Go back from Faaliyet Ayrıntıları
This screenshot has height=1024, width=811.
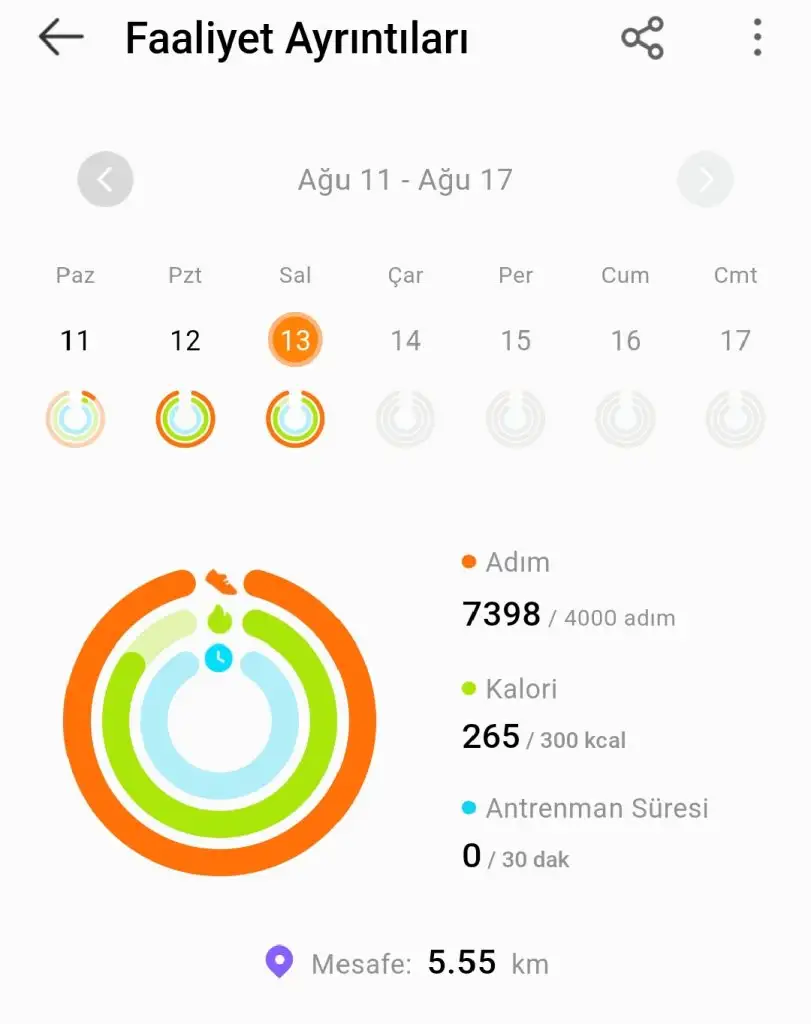61,38
